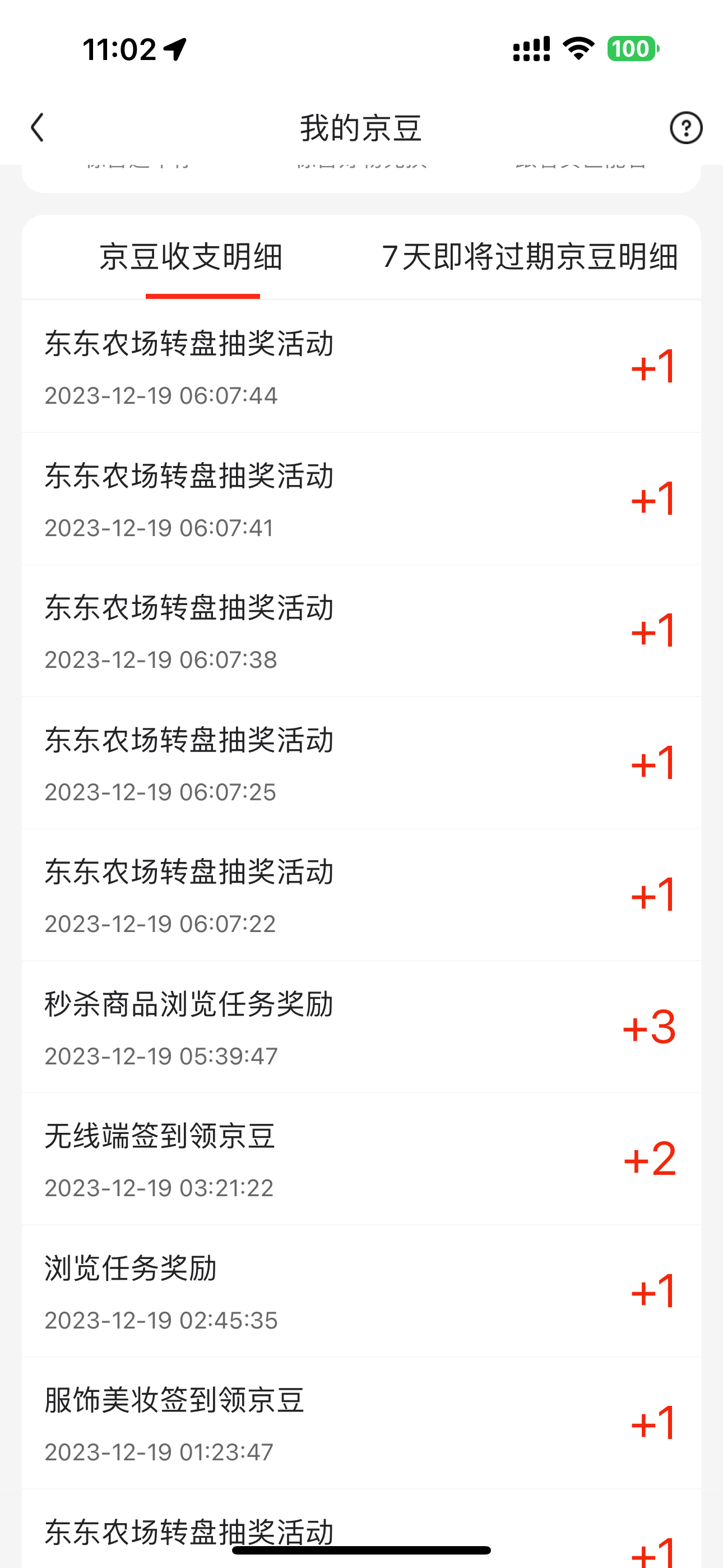Image resolution: width=723 pixels, height=1568 pixels.
Task: Open the help question mark icon
Action: pyautogui.click(x=686, y=128)
